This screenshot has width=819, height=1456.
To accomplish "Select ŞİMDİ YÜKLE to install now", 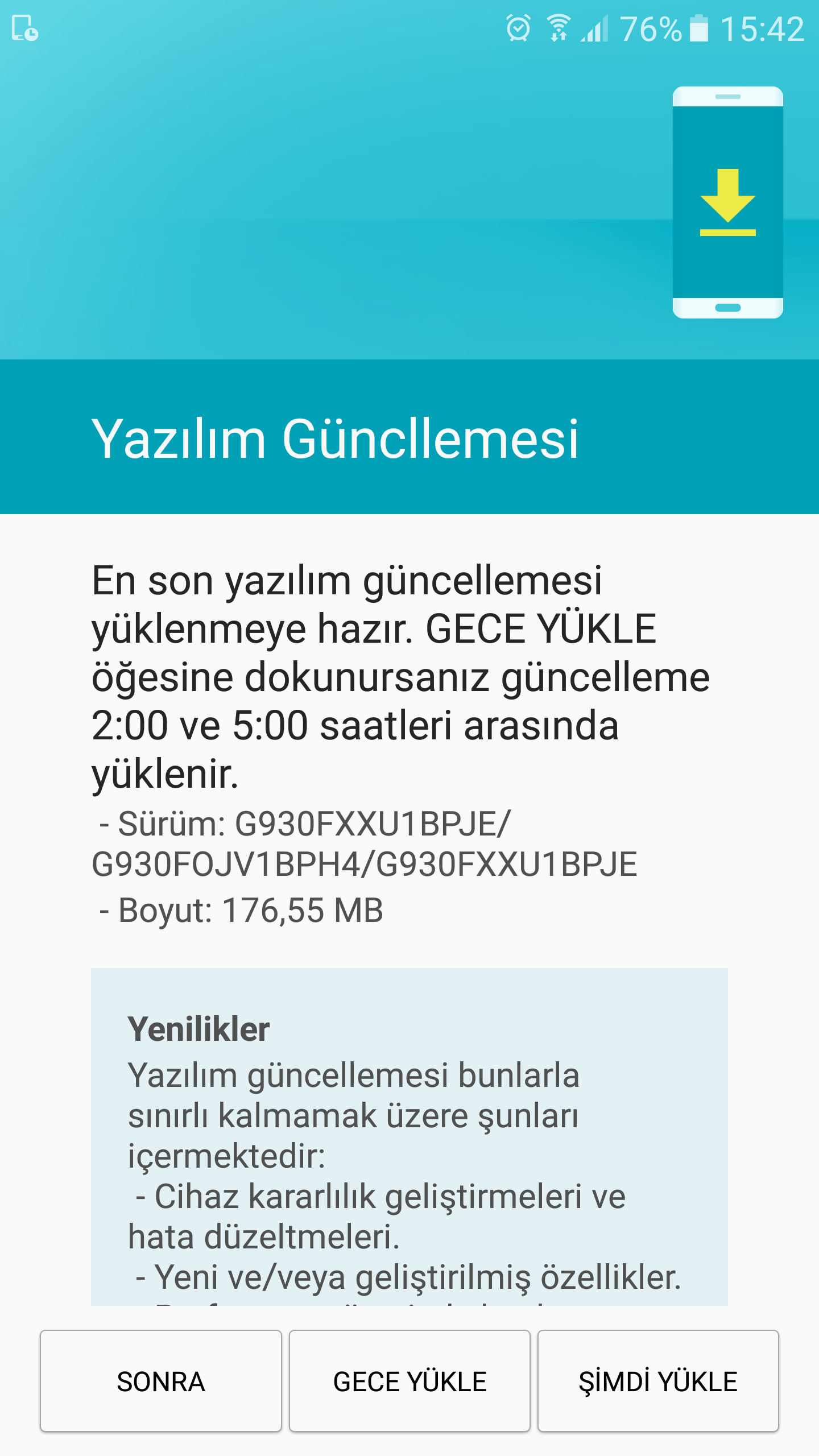I will coord(658,1381).
